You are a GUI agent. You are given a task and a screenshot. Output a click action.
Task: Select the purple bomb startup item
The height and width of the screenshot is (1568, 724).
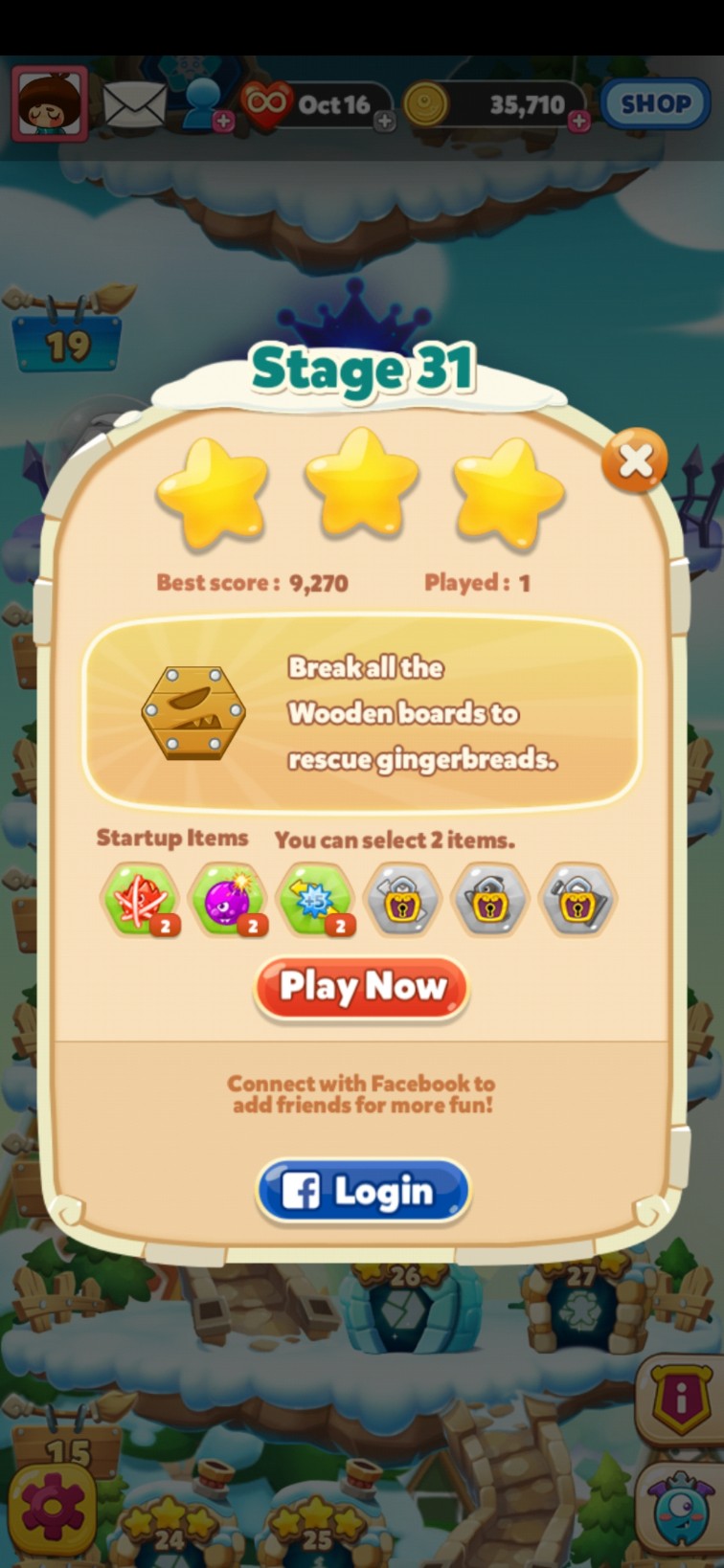click(x=227, y=899)
